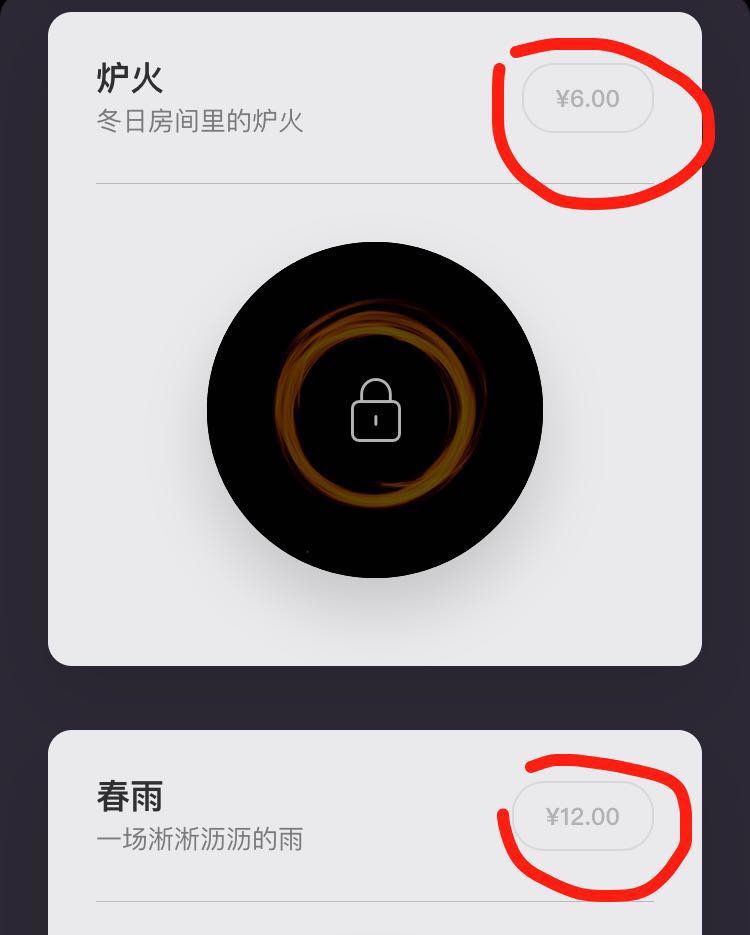The width and height of the screenshot is (750, 935).
Task: Tap the ¥6.00 price button for 炉火
Action: pos(588,99)
